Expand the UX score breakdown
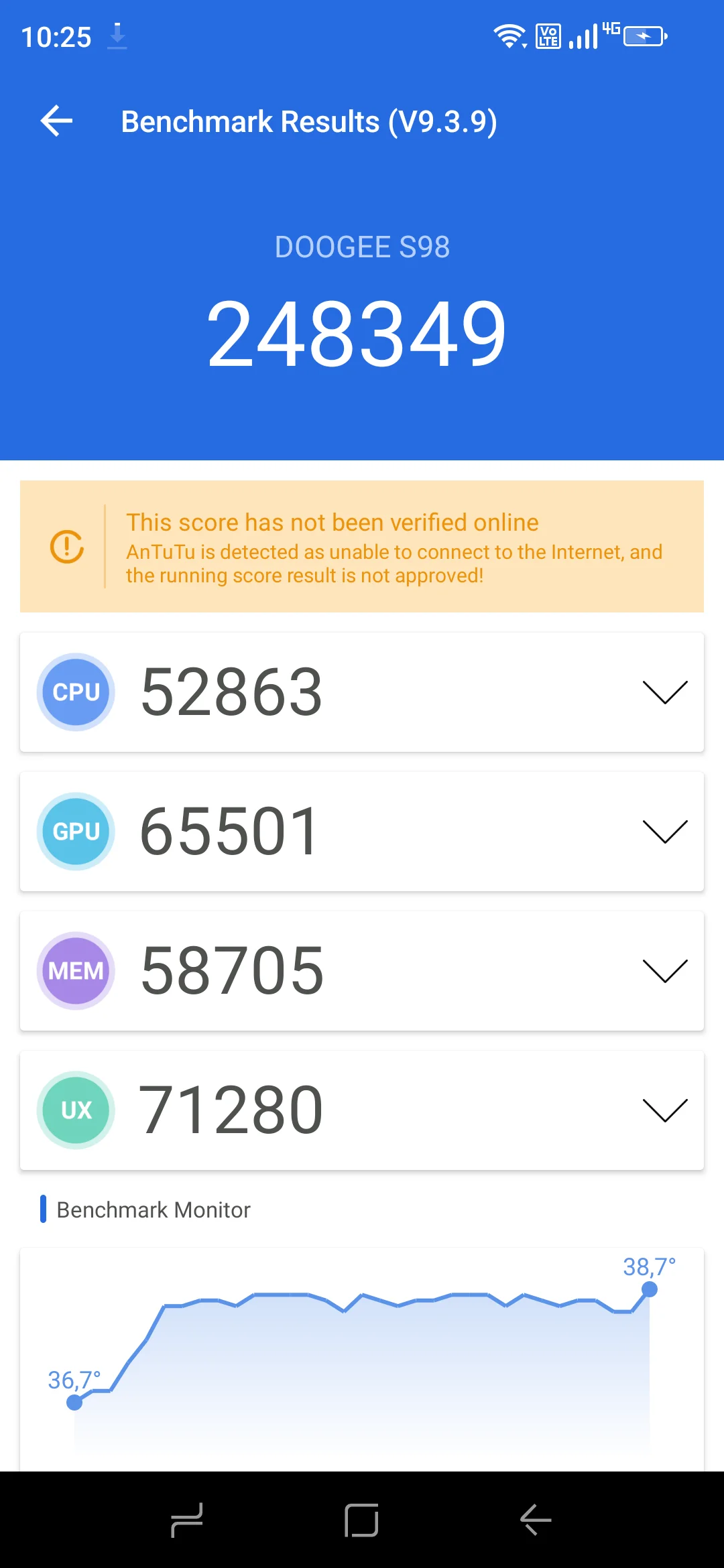Viewport: 724px width, 1568px height. (x=664, y=1110)
